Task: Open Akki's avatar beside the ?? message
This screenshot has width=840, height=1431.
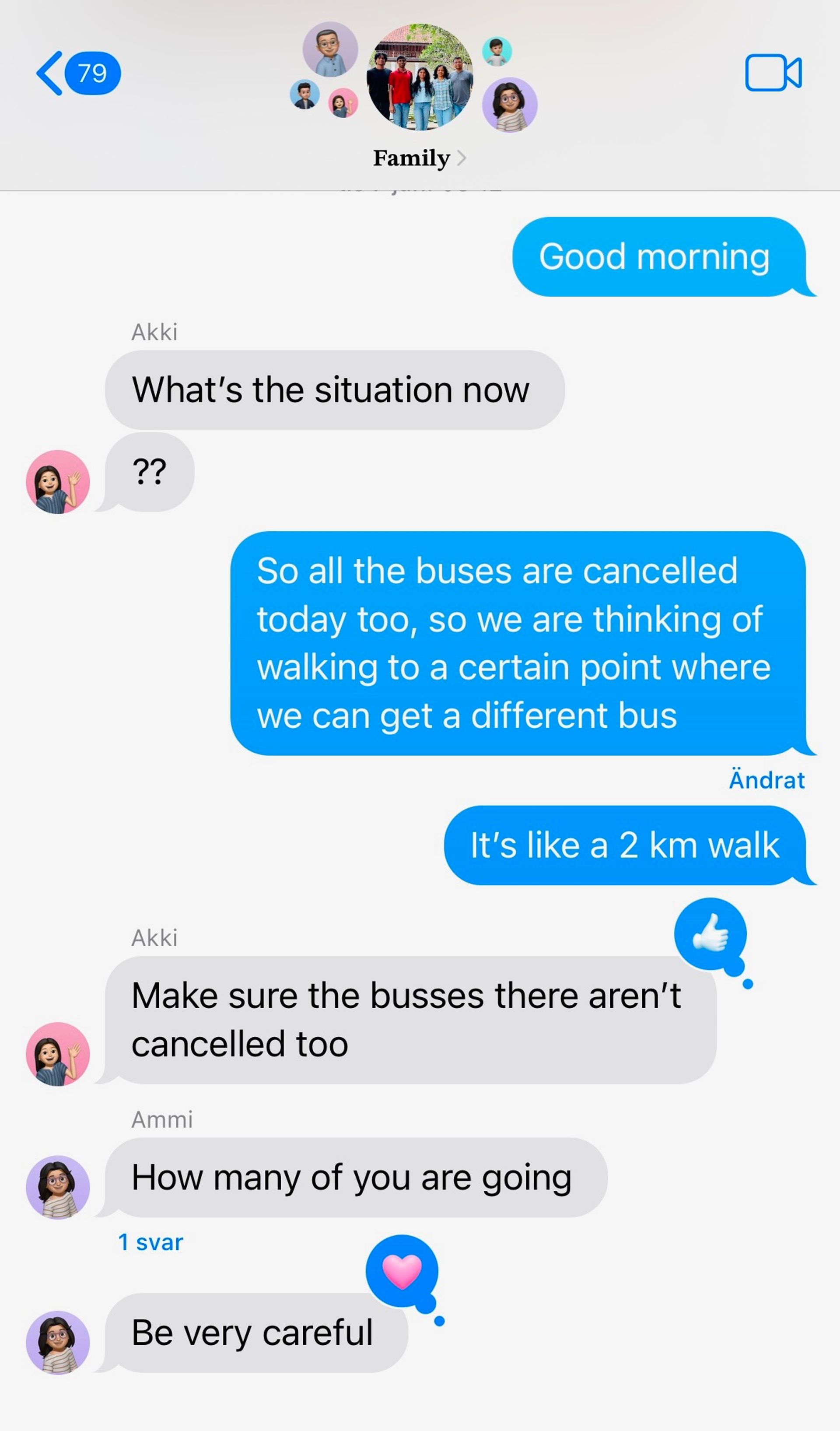Action: (x=58, y=482)
